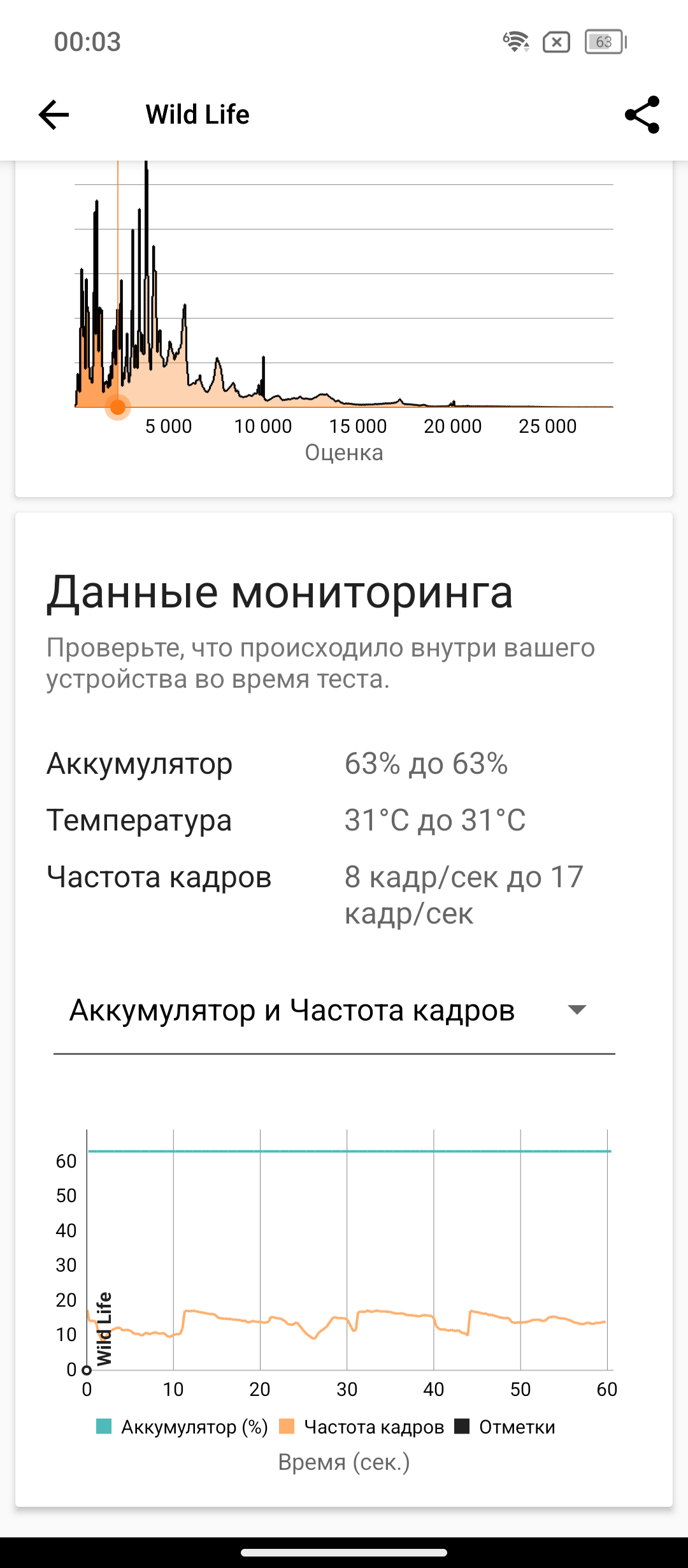The image size is (688, 1568).
Task: Go back from the Wild Life results
Action: point(54,115)
